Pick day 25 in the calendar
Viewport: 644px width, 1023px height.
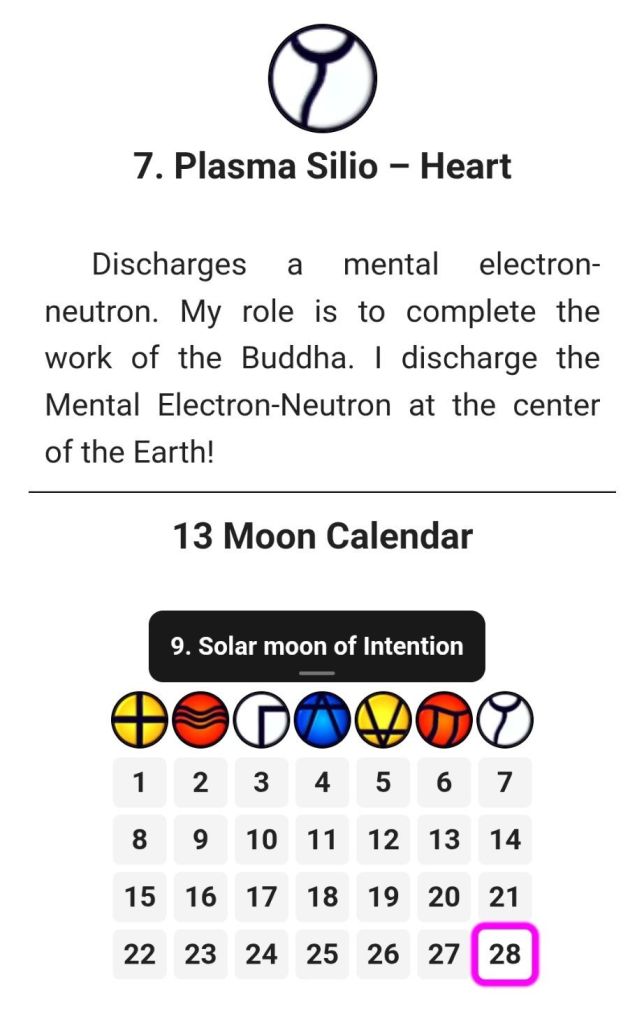click(322, 954)
